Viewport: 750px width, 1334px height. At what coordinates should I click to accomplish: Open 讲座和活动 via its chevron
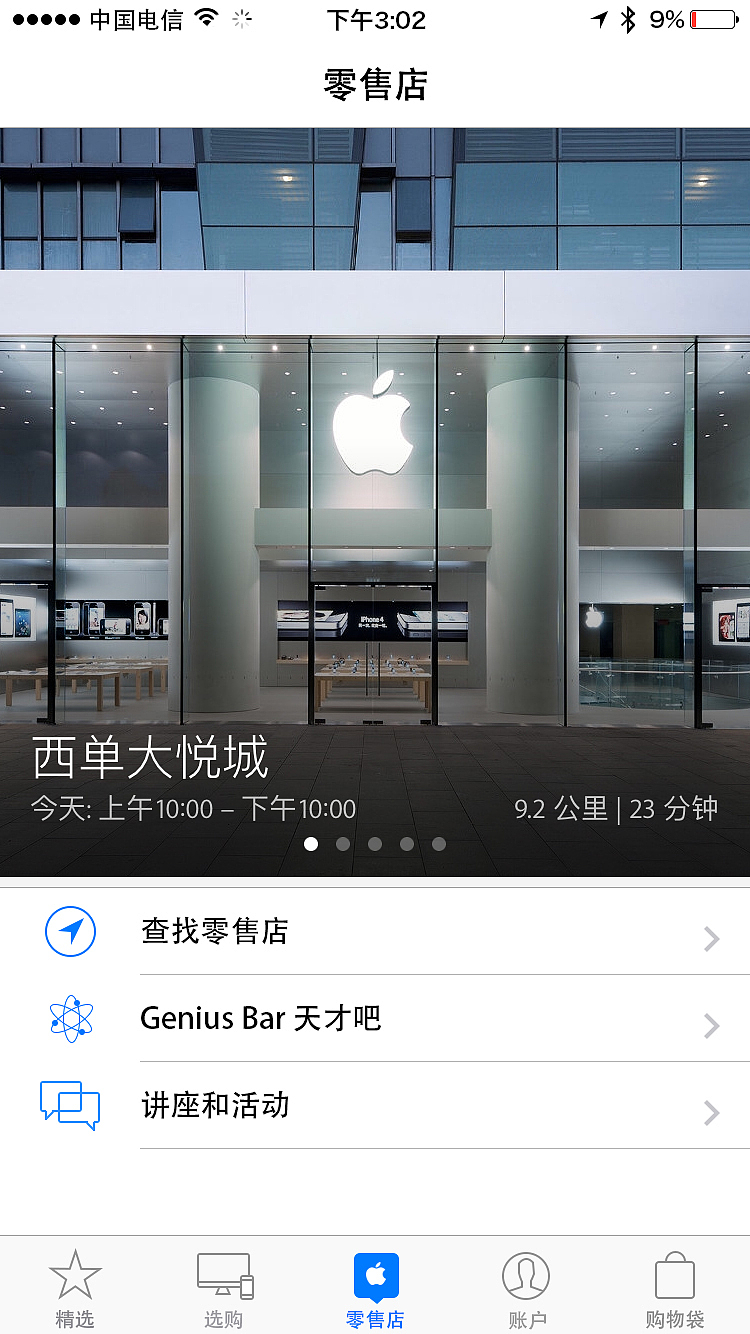[x=711, y=1113]
